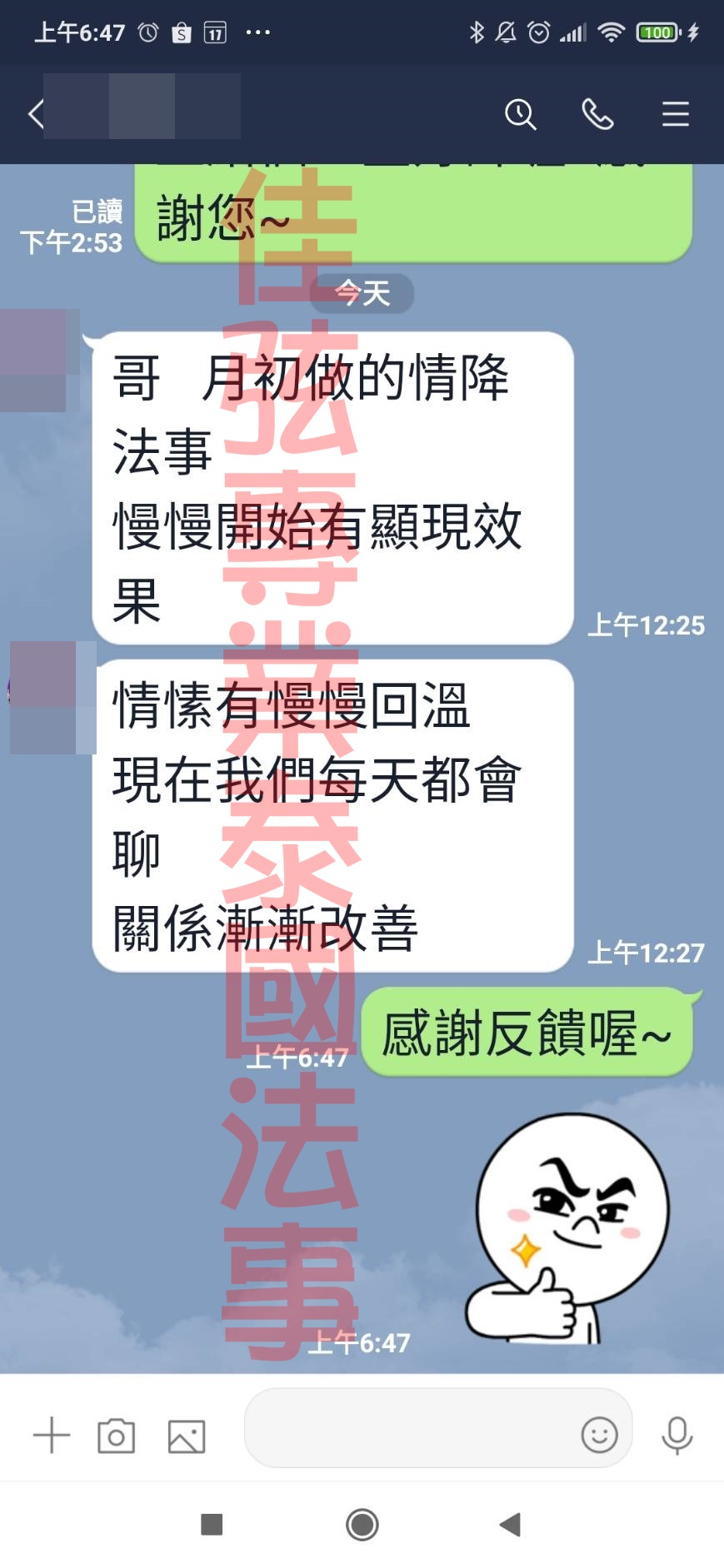Open the thumbs-up sticker sent
This screenshot has width=724, height=1568.
click(x=569, y=1228)
